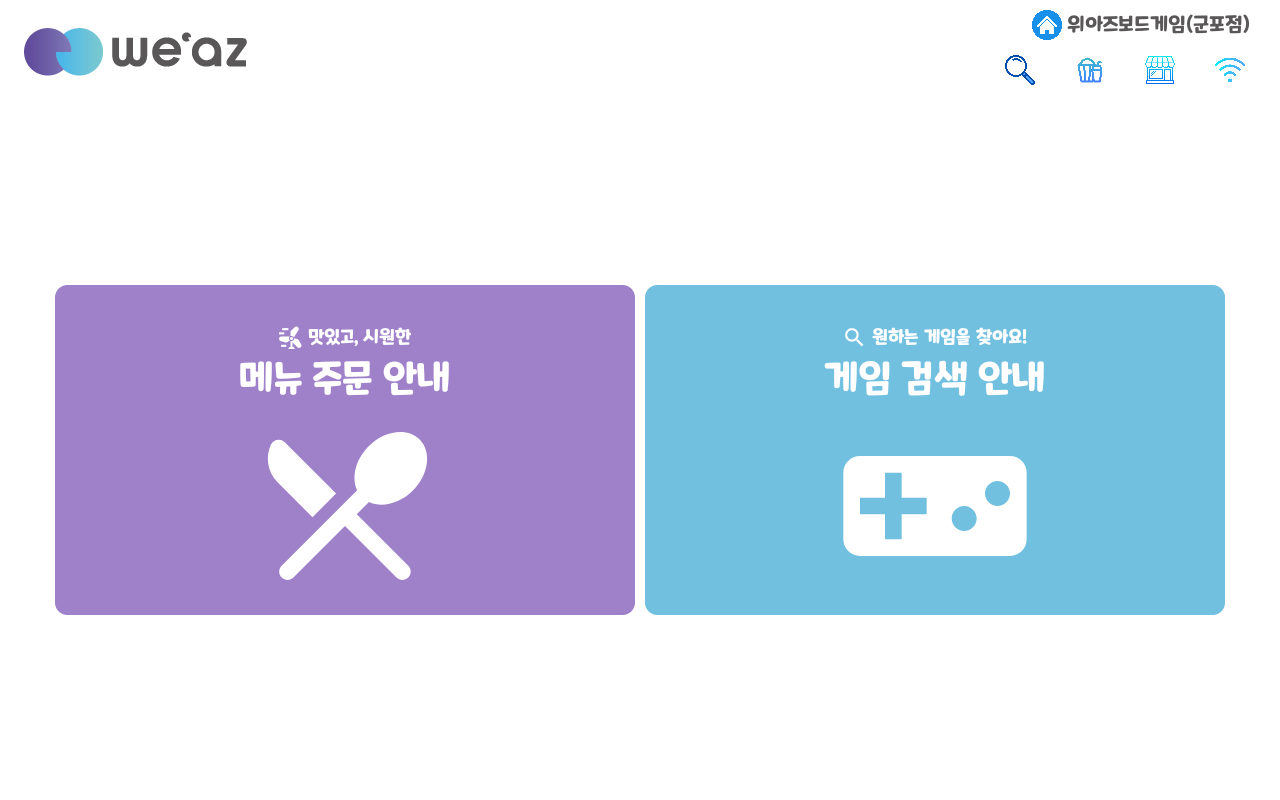Screen dimensions: 1280x800
Task: Tap the magnifier search icon
Action: pos(1019,70)
